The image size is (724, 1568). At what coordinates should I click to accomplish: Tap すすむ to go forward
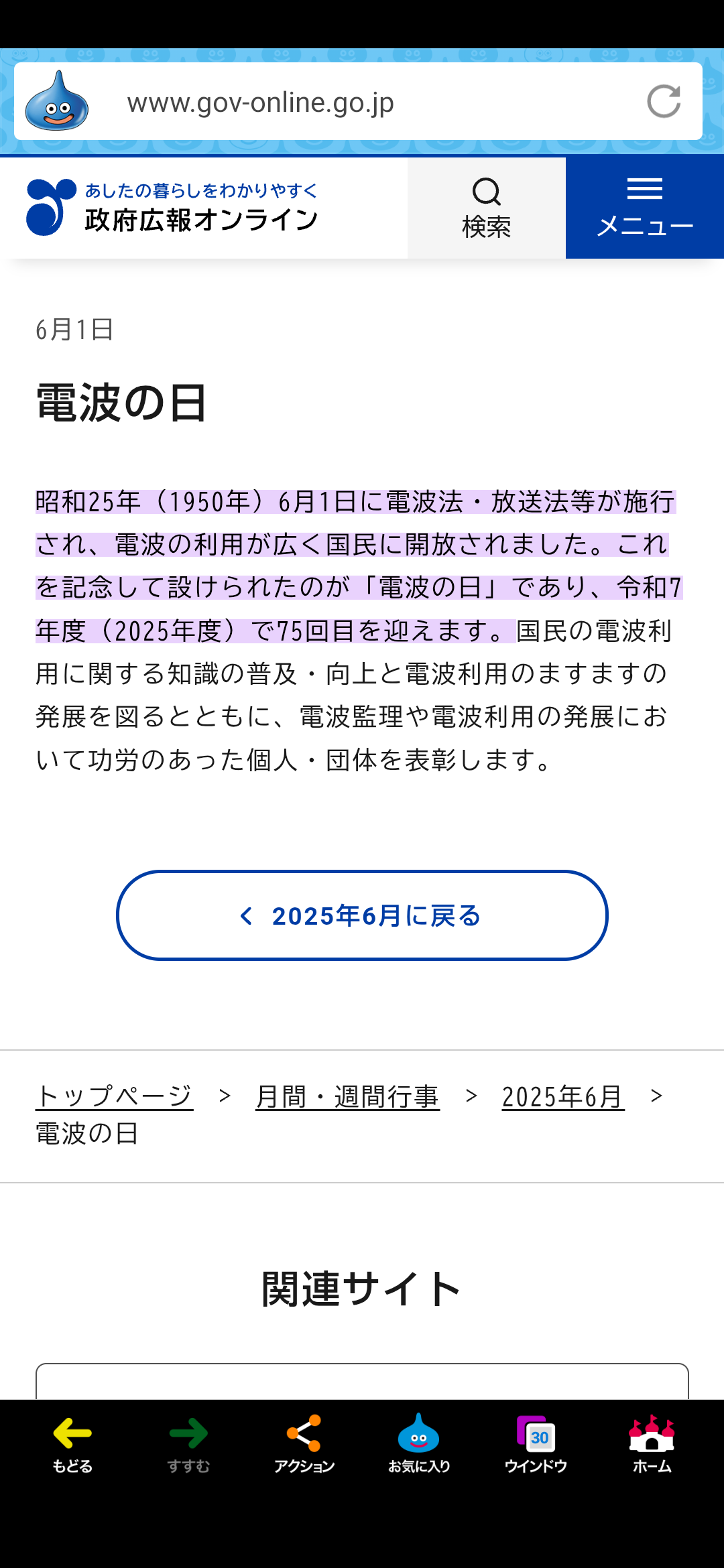click(x=188, y=1445)
